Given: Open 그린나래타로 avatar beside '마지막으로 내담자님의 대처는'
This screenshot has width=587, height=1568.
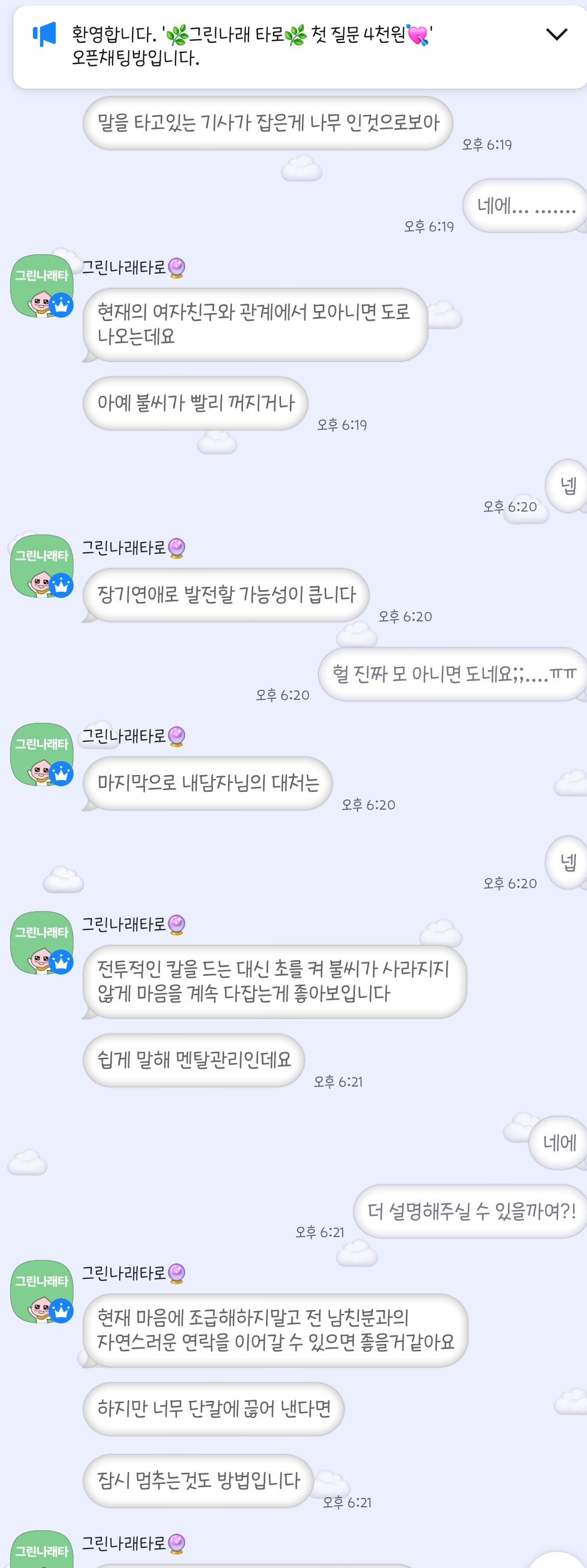Looking at the screenshot, I should (x=41, y=754).
